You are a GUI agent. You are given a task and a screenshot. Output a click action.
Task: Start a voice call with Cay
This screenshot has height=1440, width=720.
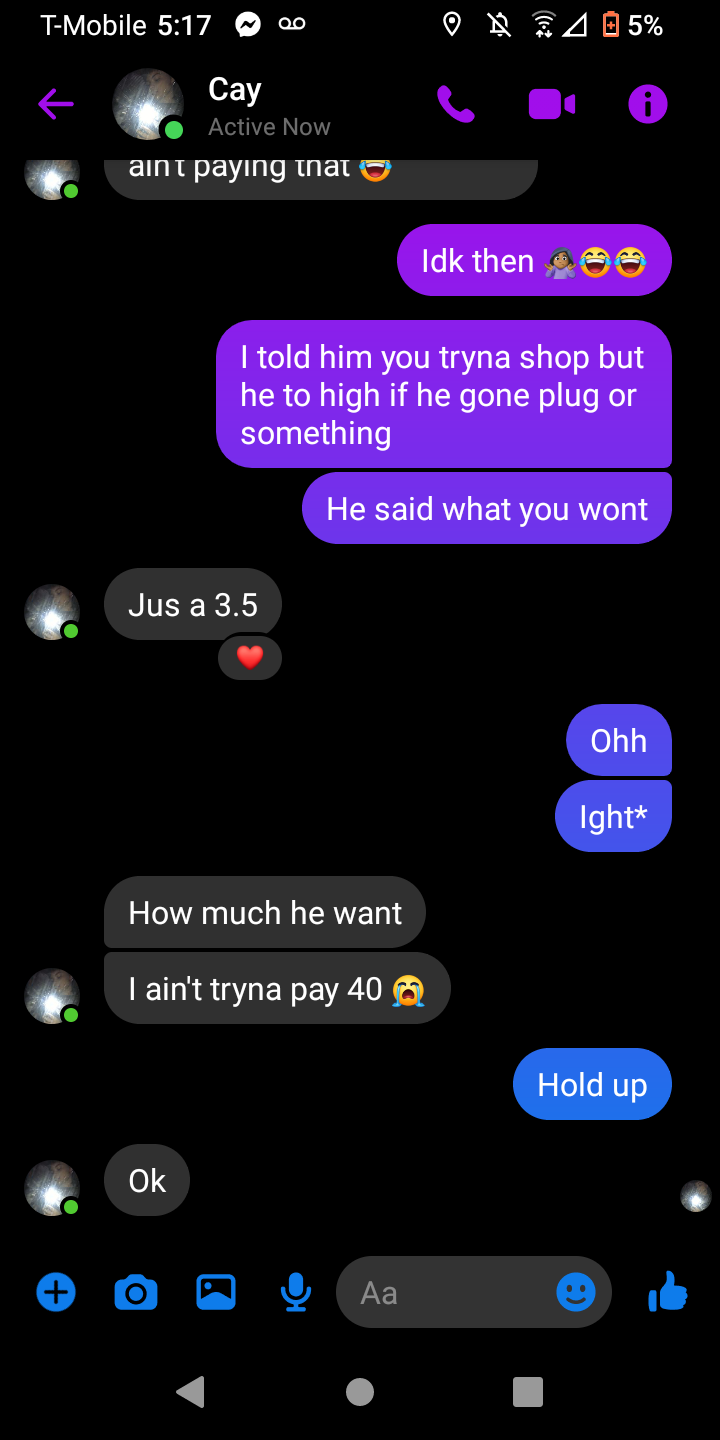tap(455, 104)
